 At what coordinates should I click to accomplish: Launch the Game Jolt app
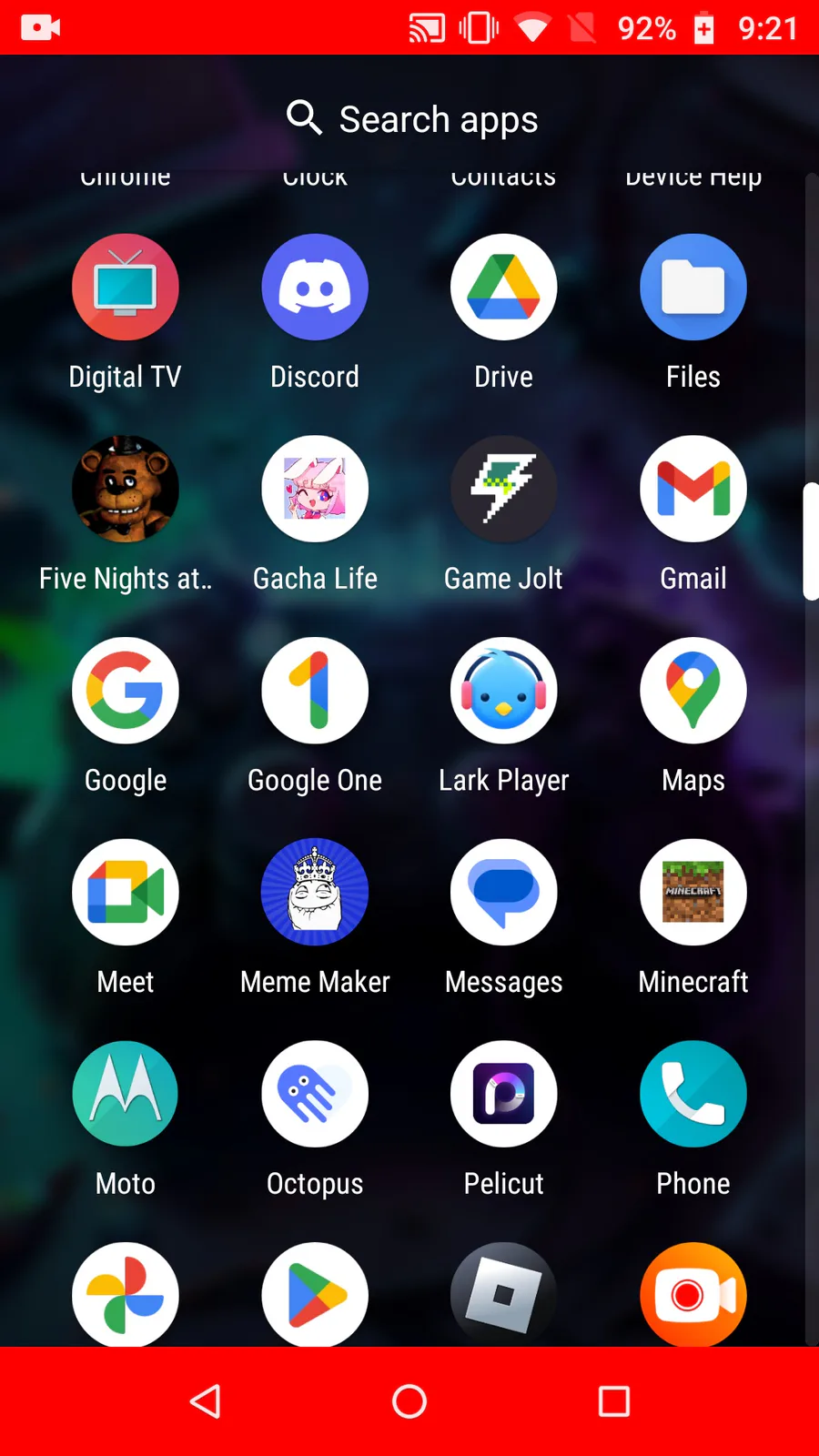pos(504,490)
